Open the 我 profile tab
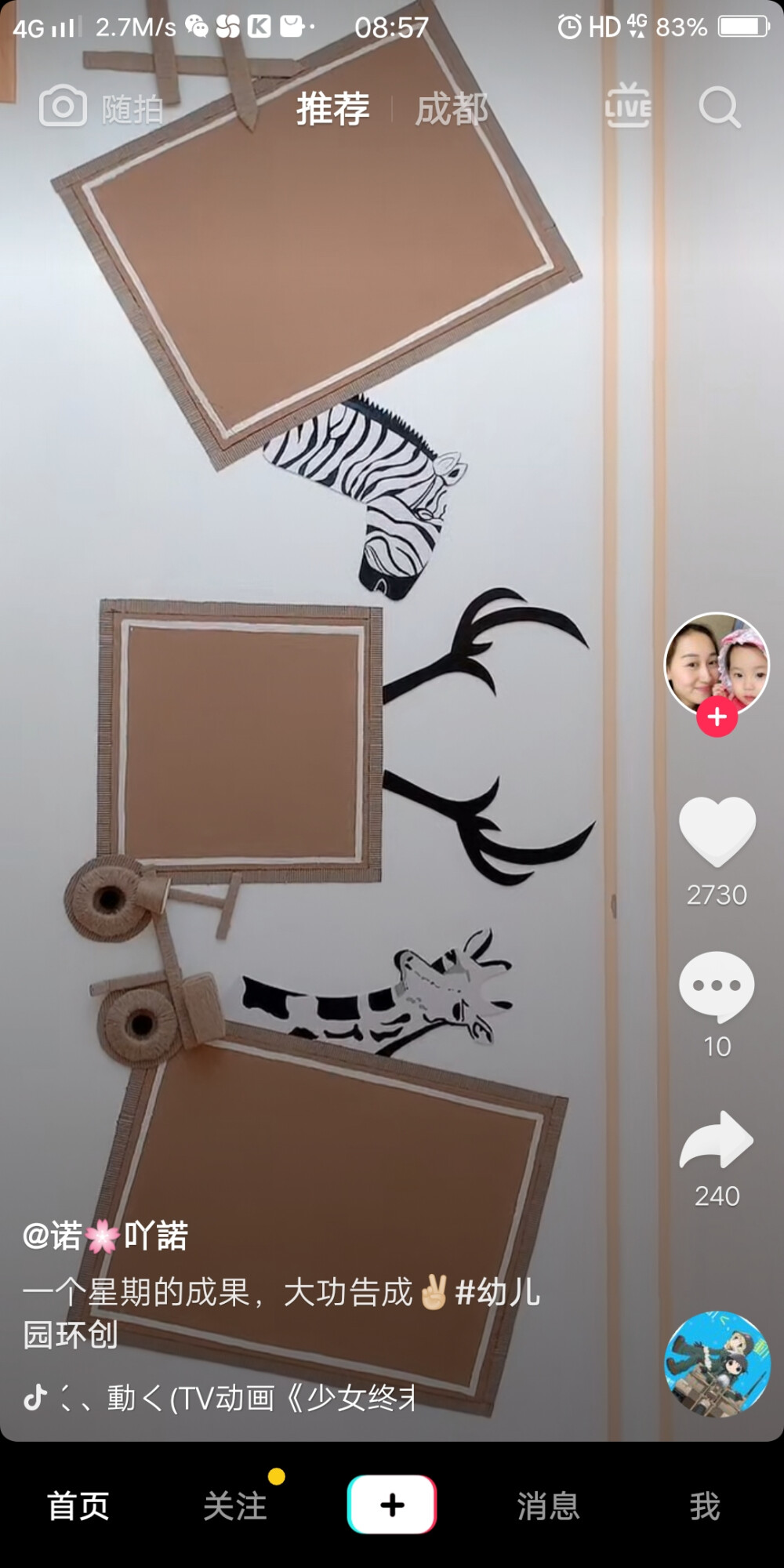784x1568 pixels. coord(704,1506)
